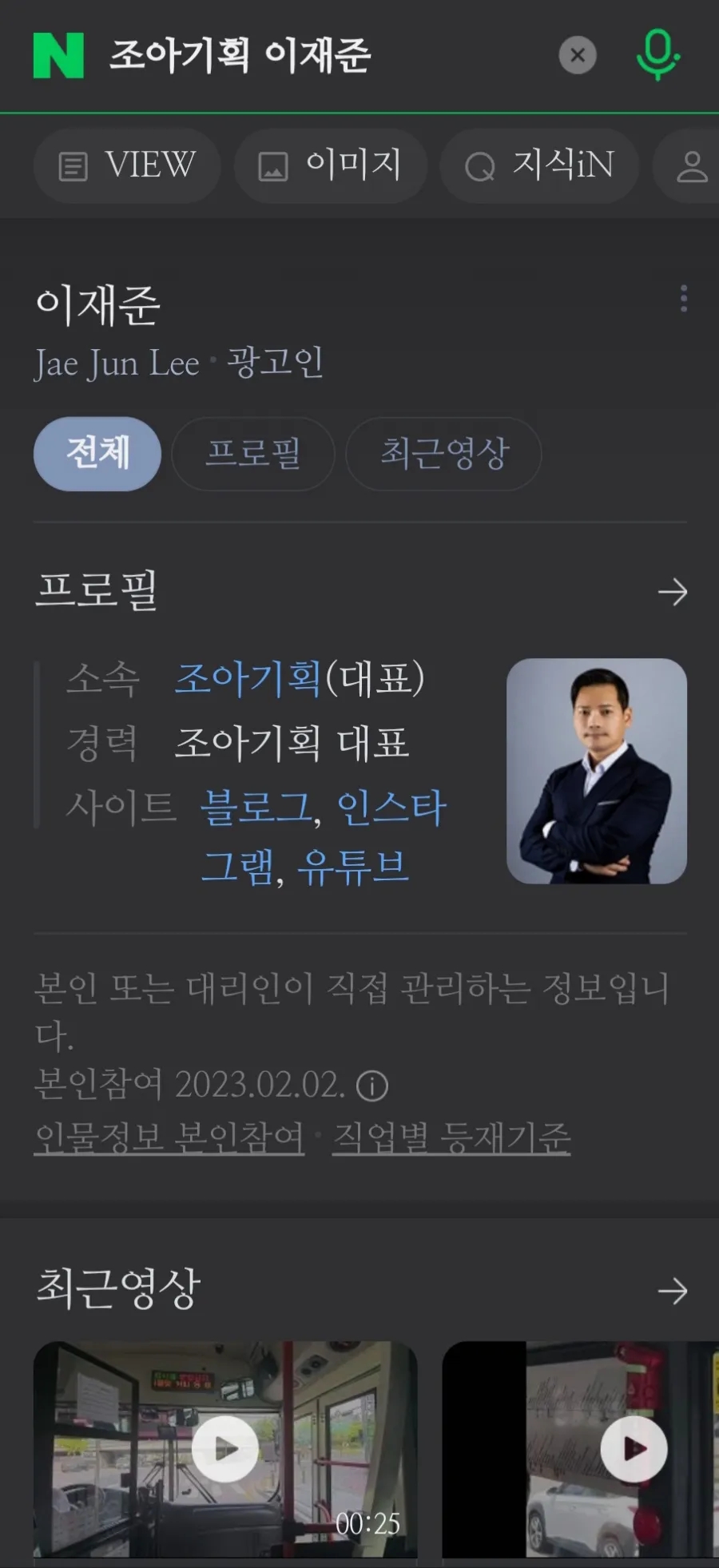Switch to the 지식iN tab
This screenshot has height=1568, width=719.
539,166
